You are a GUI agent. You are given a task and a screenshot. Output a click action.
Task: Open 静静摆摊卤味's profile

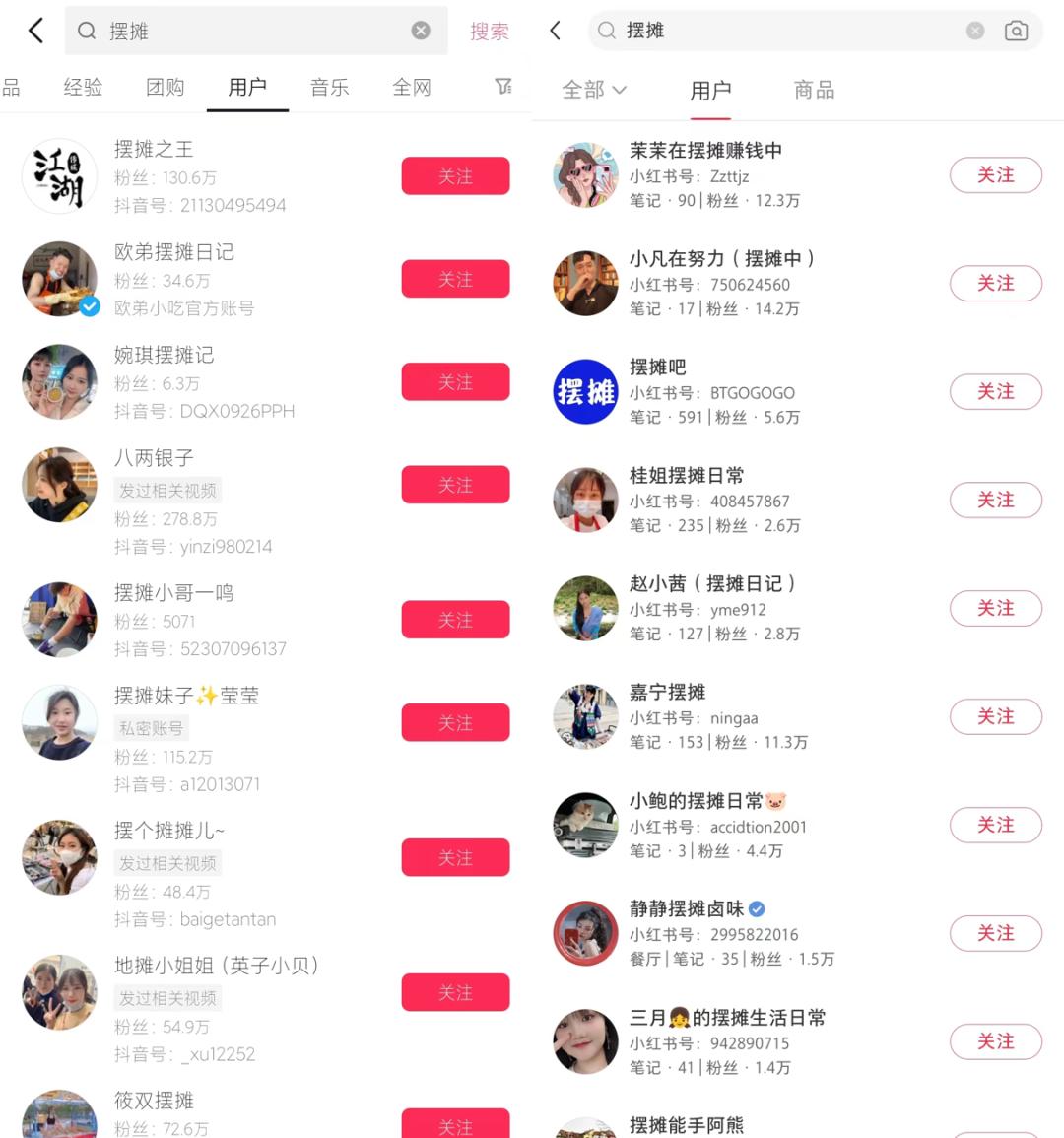687,909
